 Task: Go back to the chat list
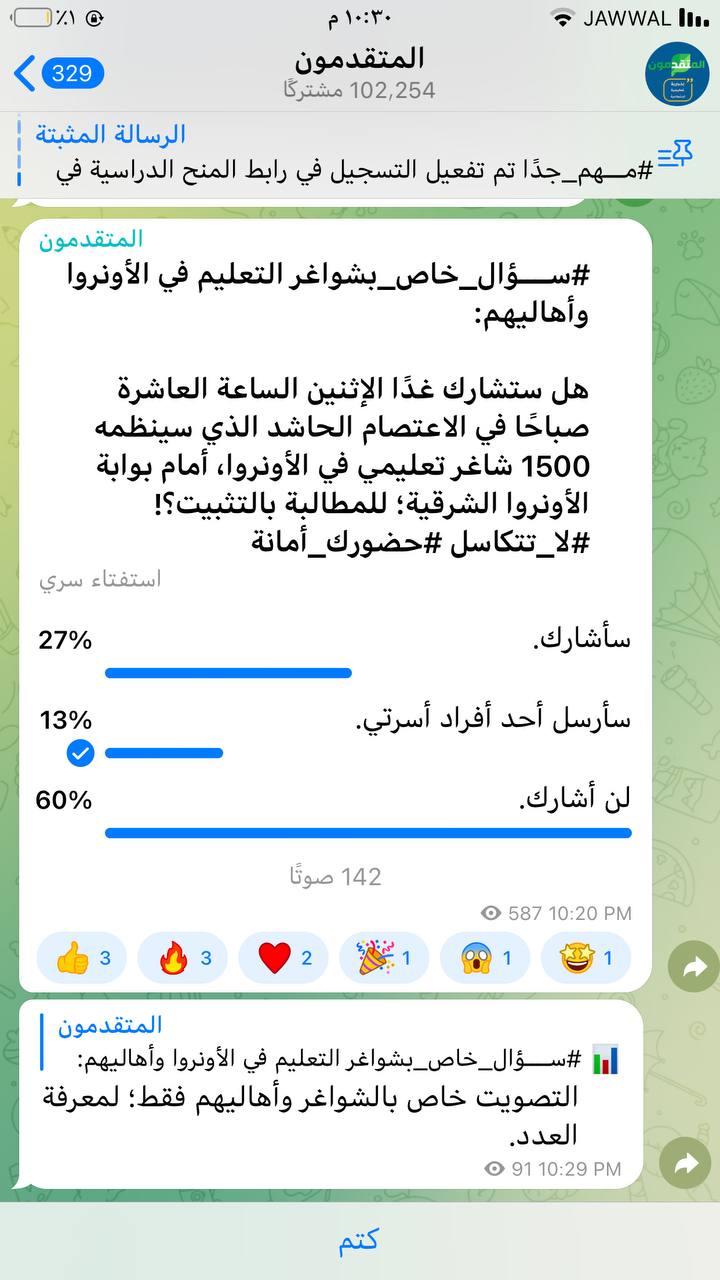(58, 73)
